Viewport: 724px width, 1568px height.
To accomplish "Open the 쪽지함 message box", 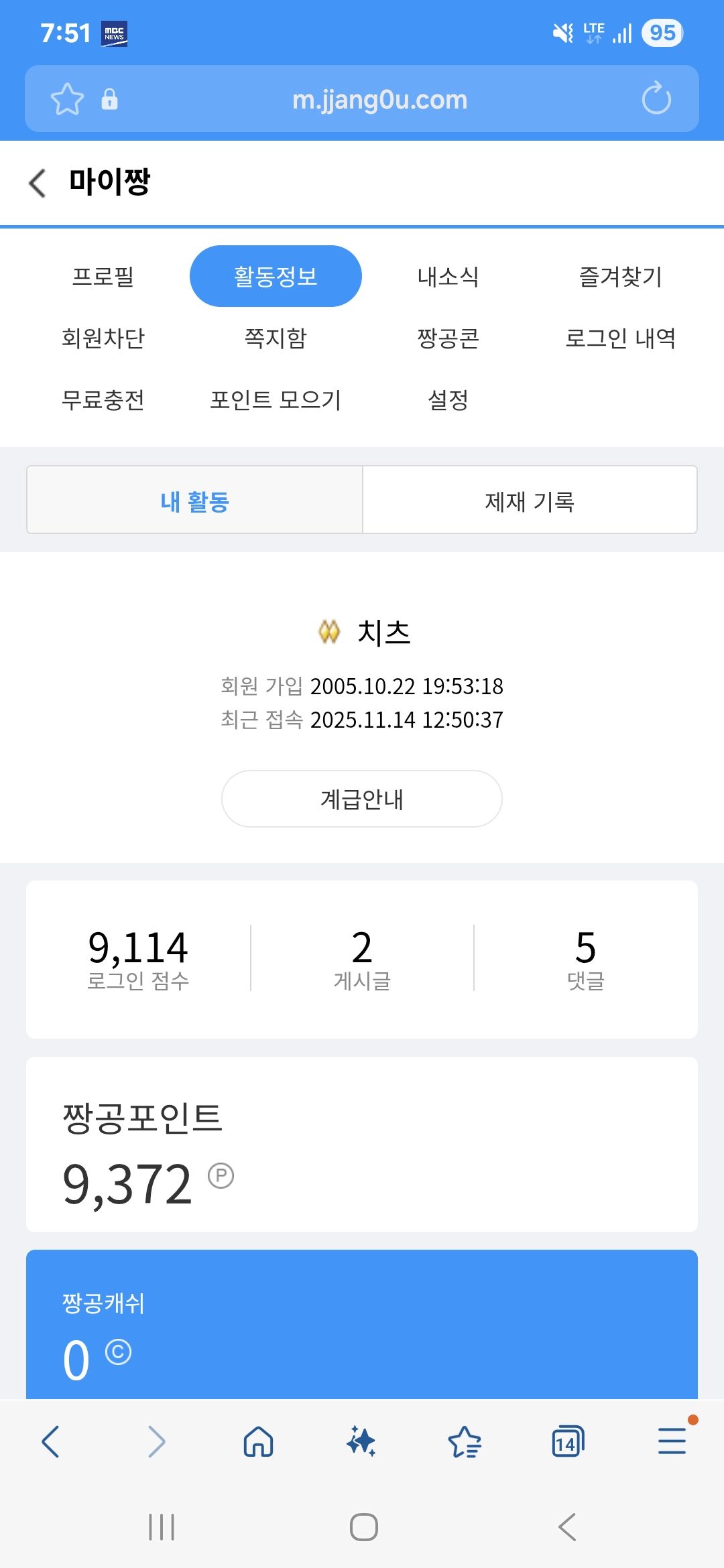I will (276, 338).
